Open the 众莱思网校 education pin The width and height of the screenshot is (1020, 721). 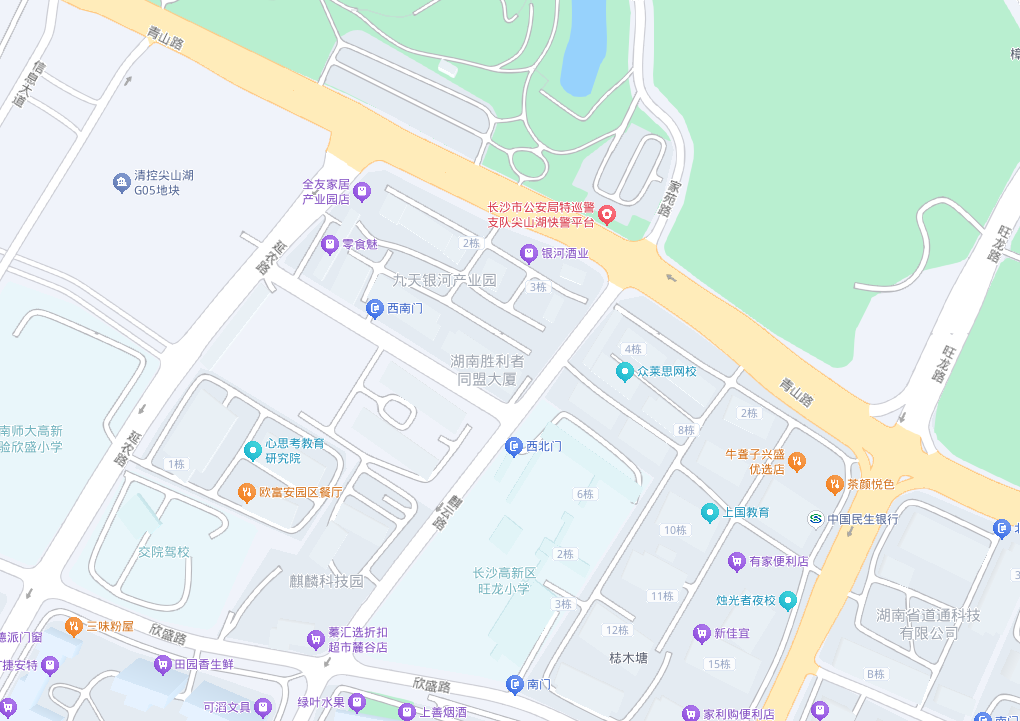pyautogui.click(x=625, y=371)
